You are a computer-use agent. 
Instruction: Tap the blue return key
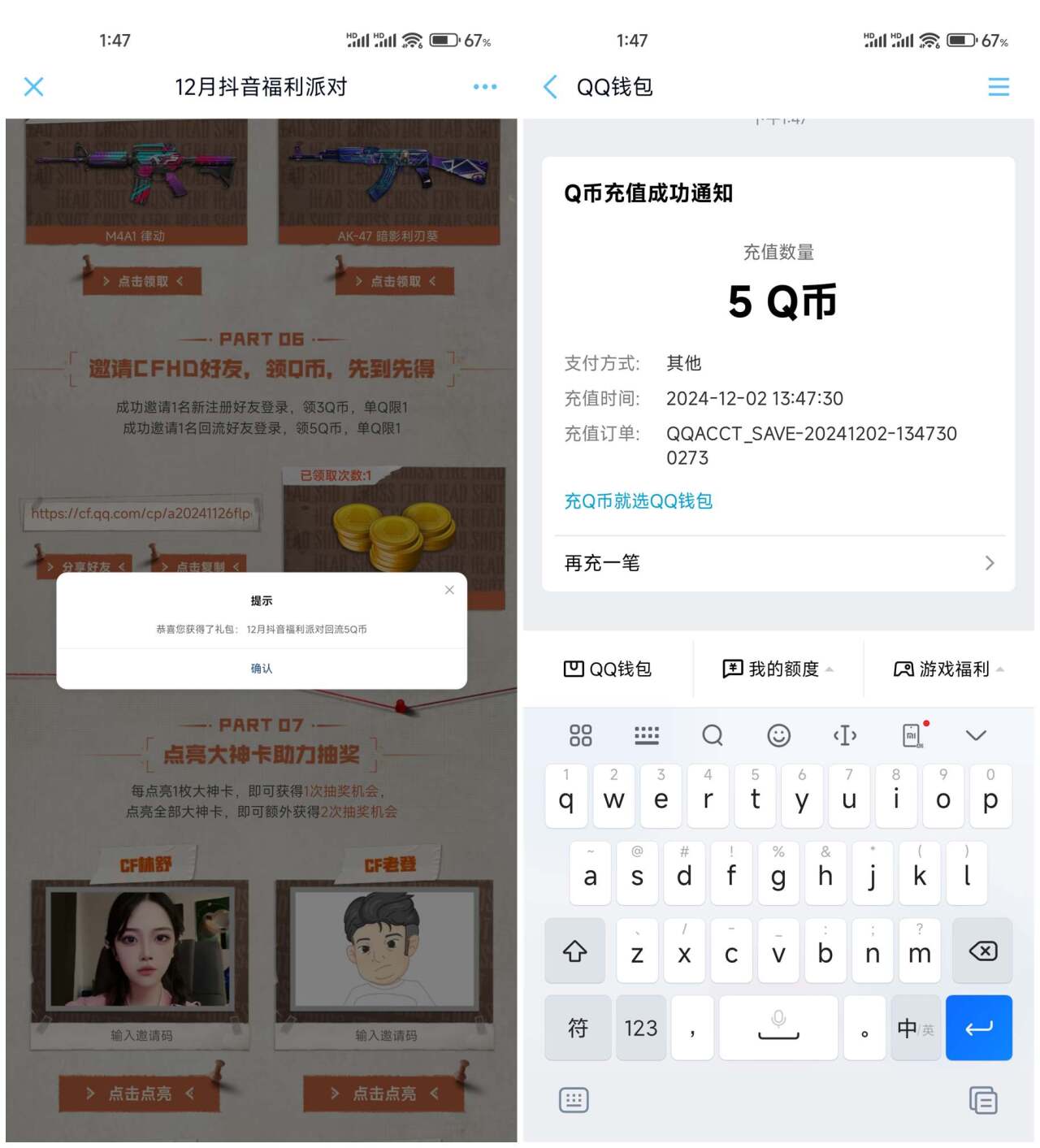coord(978,1029)
